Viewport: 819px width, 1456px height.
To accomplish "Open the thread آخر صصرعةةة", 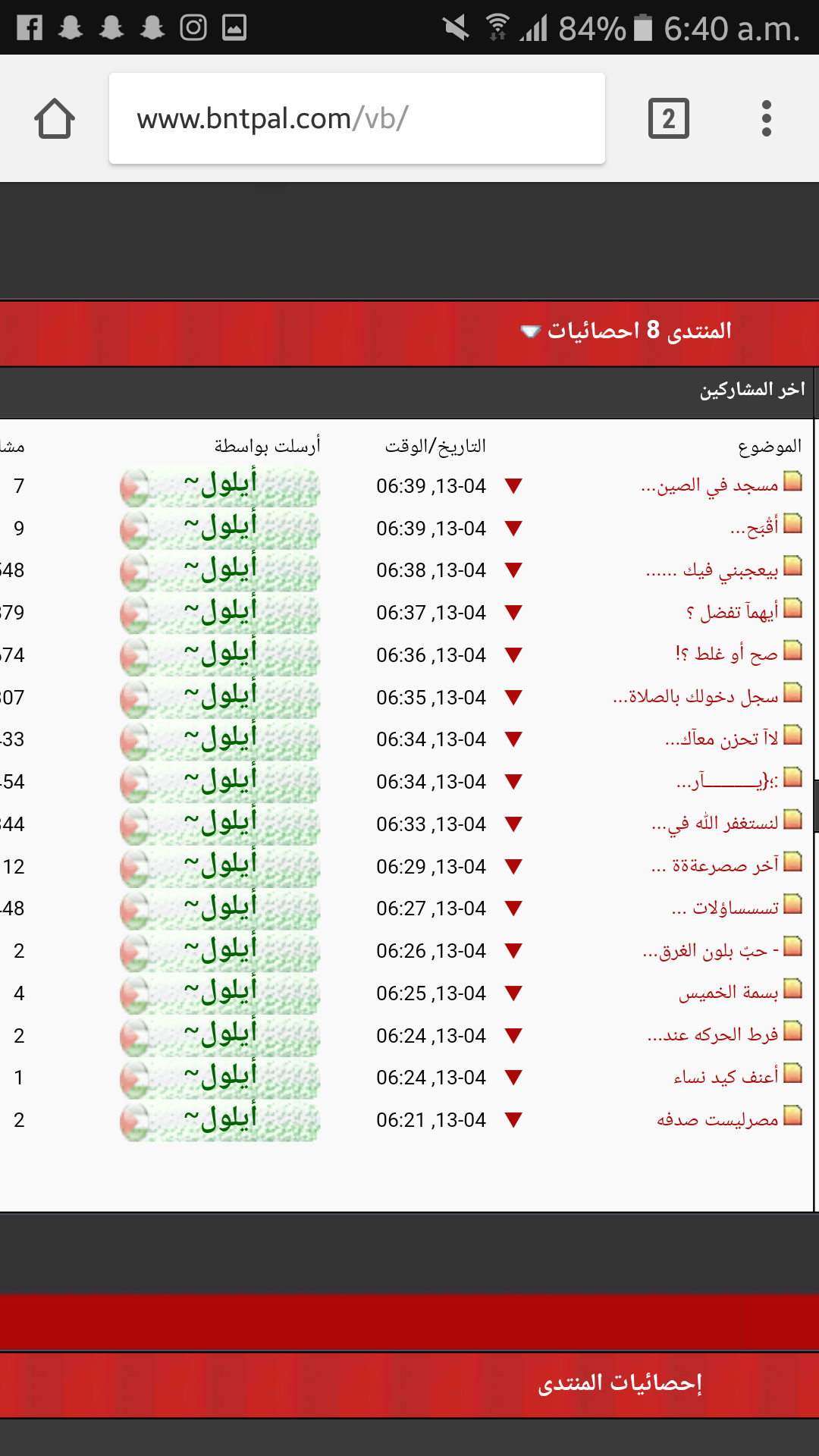I will pos(715,866).
